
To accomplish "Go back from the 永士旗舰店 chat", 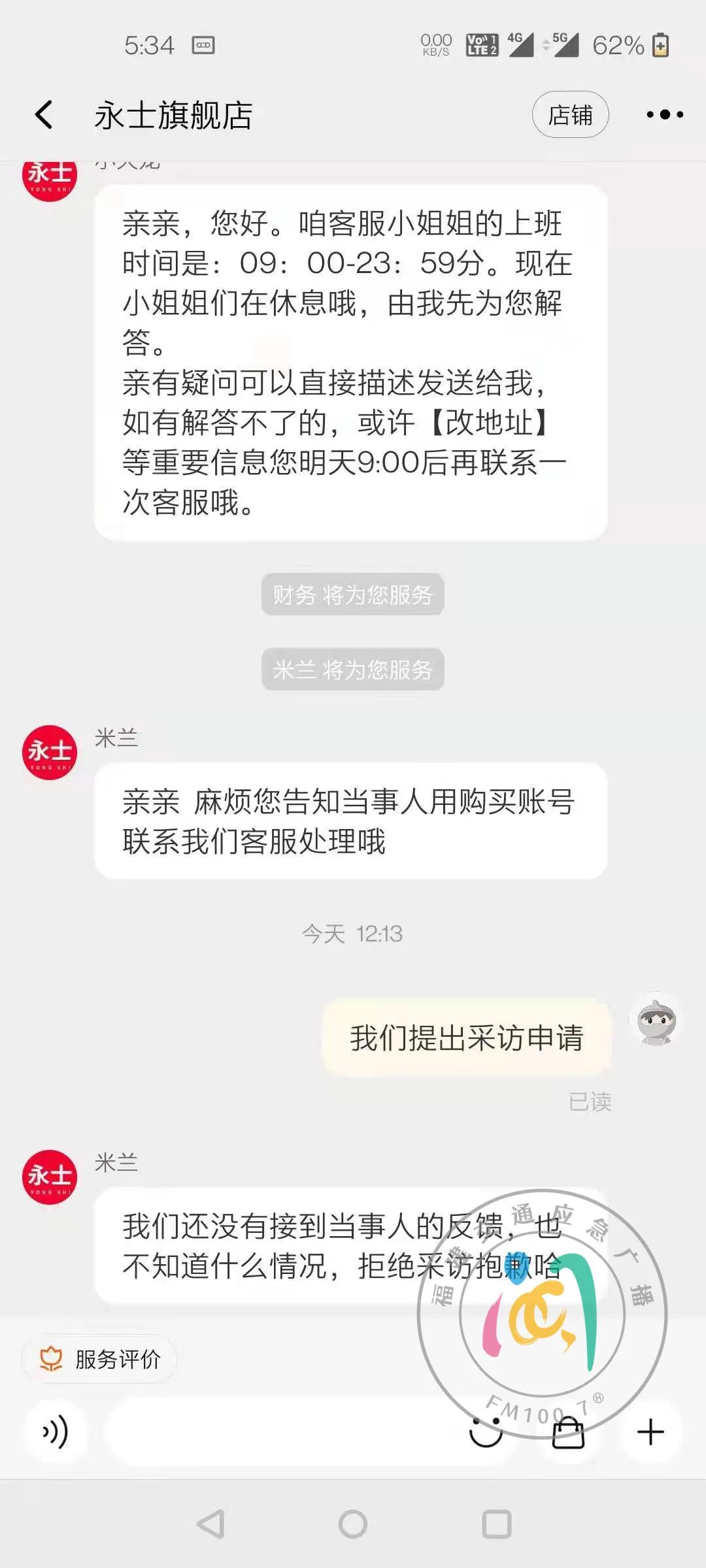I will point(44,115).
